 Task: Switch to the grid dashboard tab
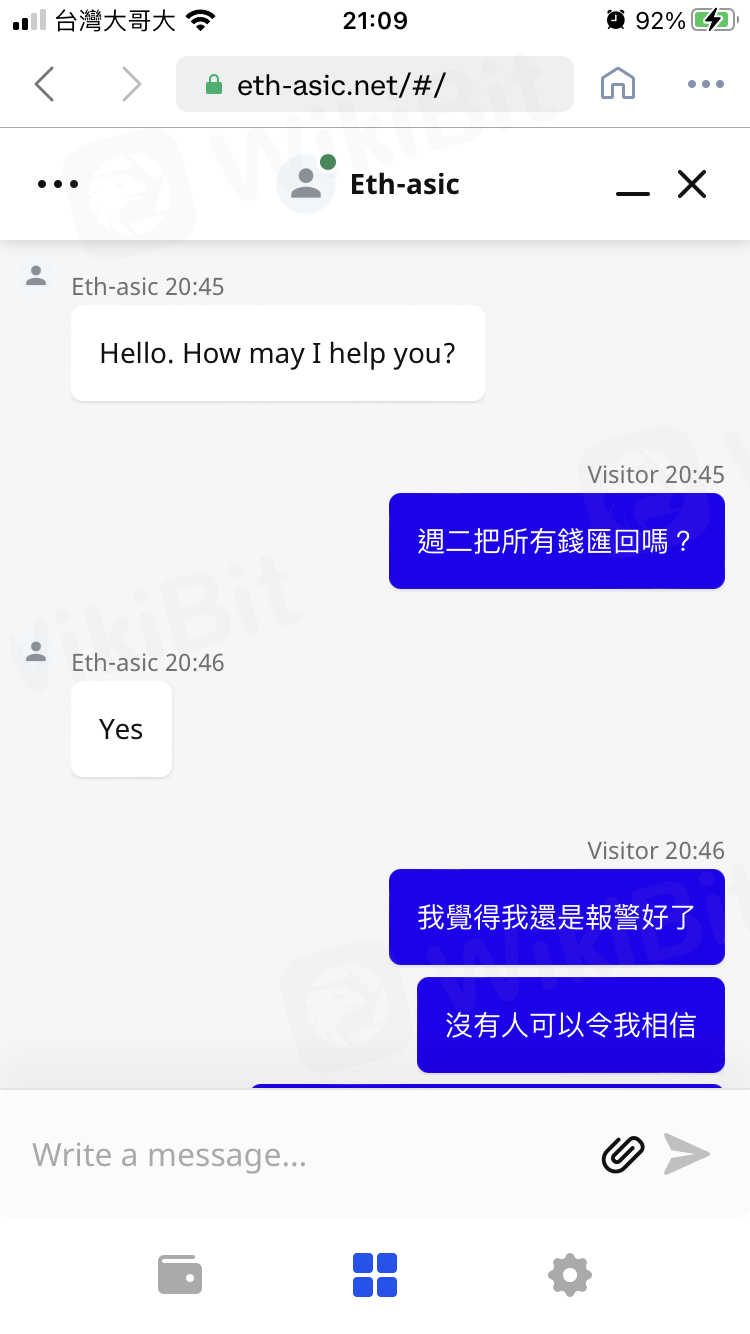click(375, 1275)
